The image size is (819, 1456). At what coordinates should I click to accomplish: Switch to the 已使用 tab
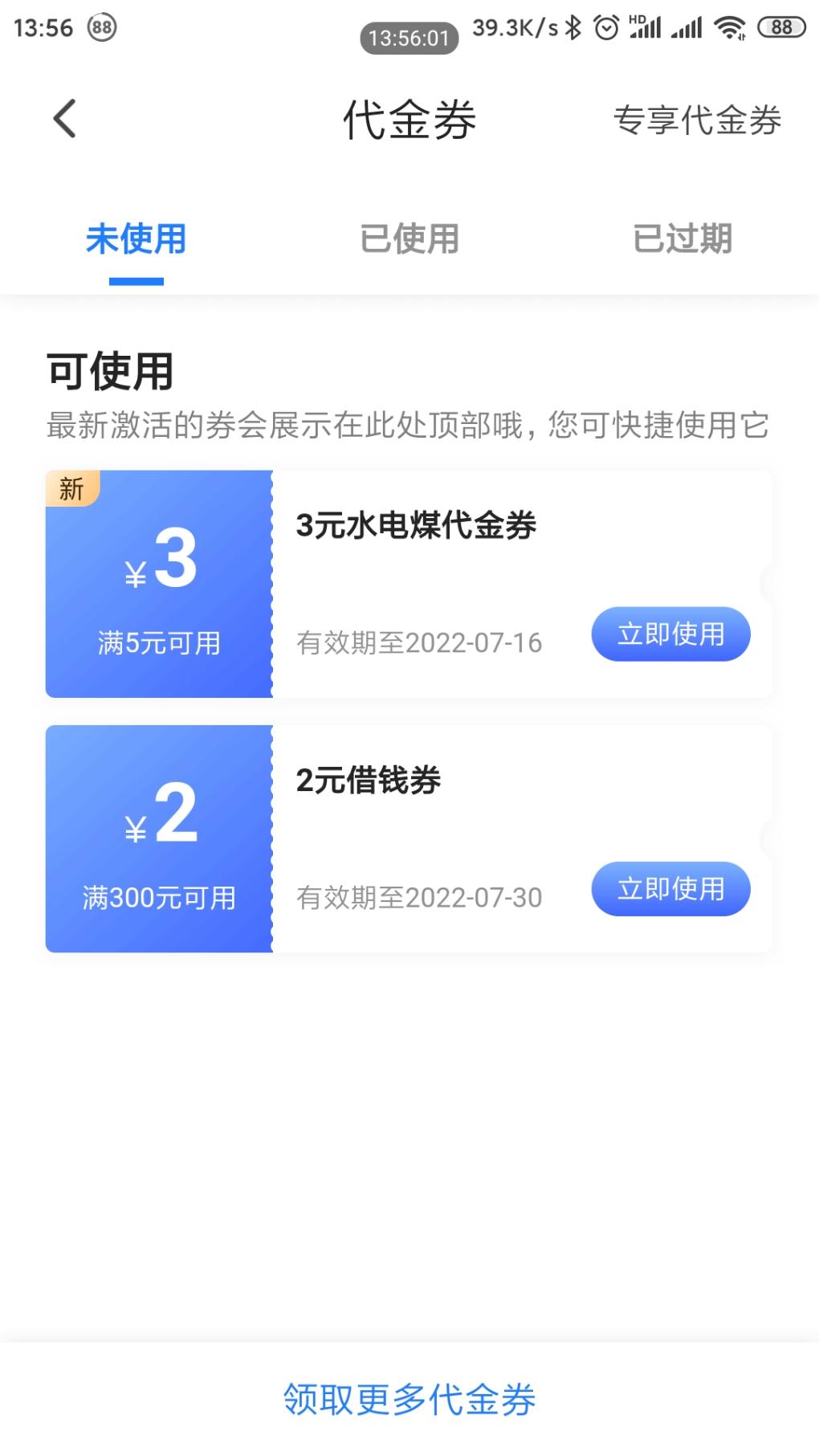tap(409, 239)
